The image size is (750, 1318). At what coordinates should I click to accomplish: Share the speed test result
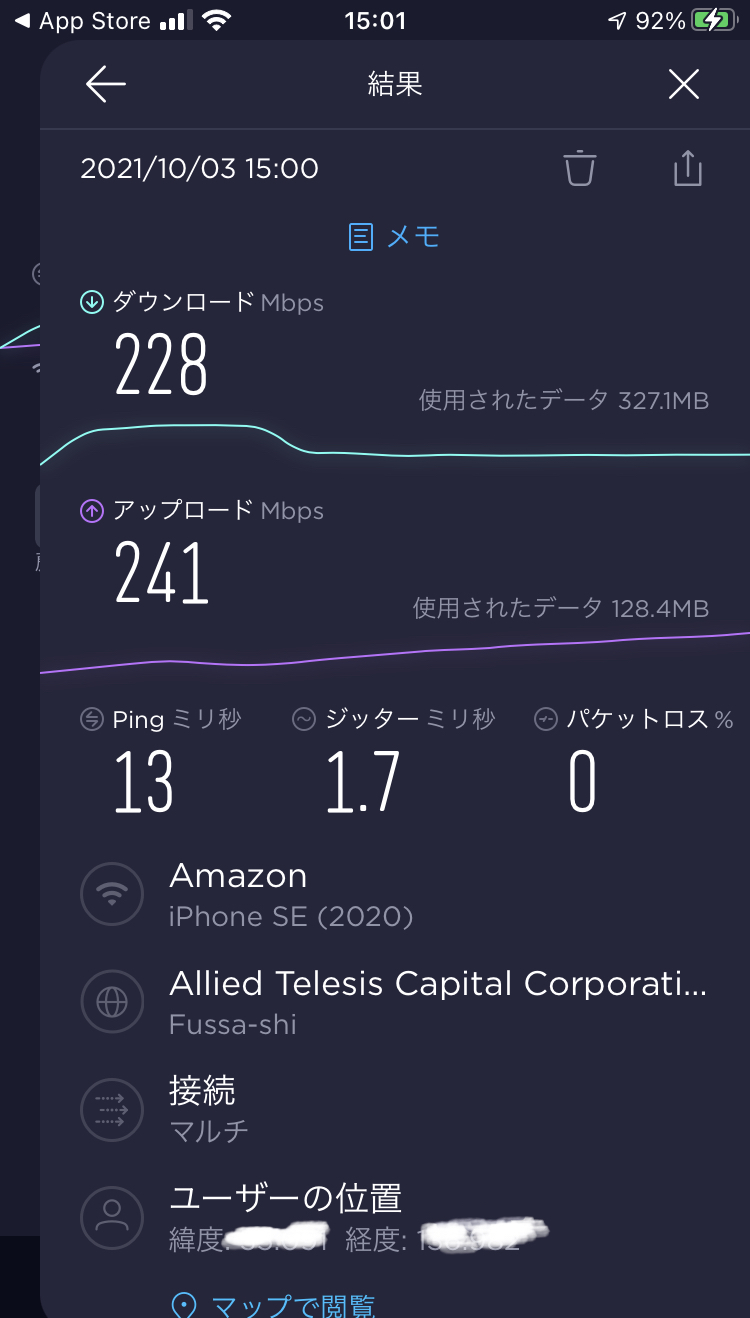pos(688,168)
